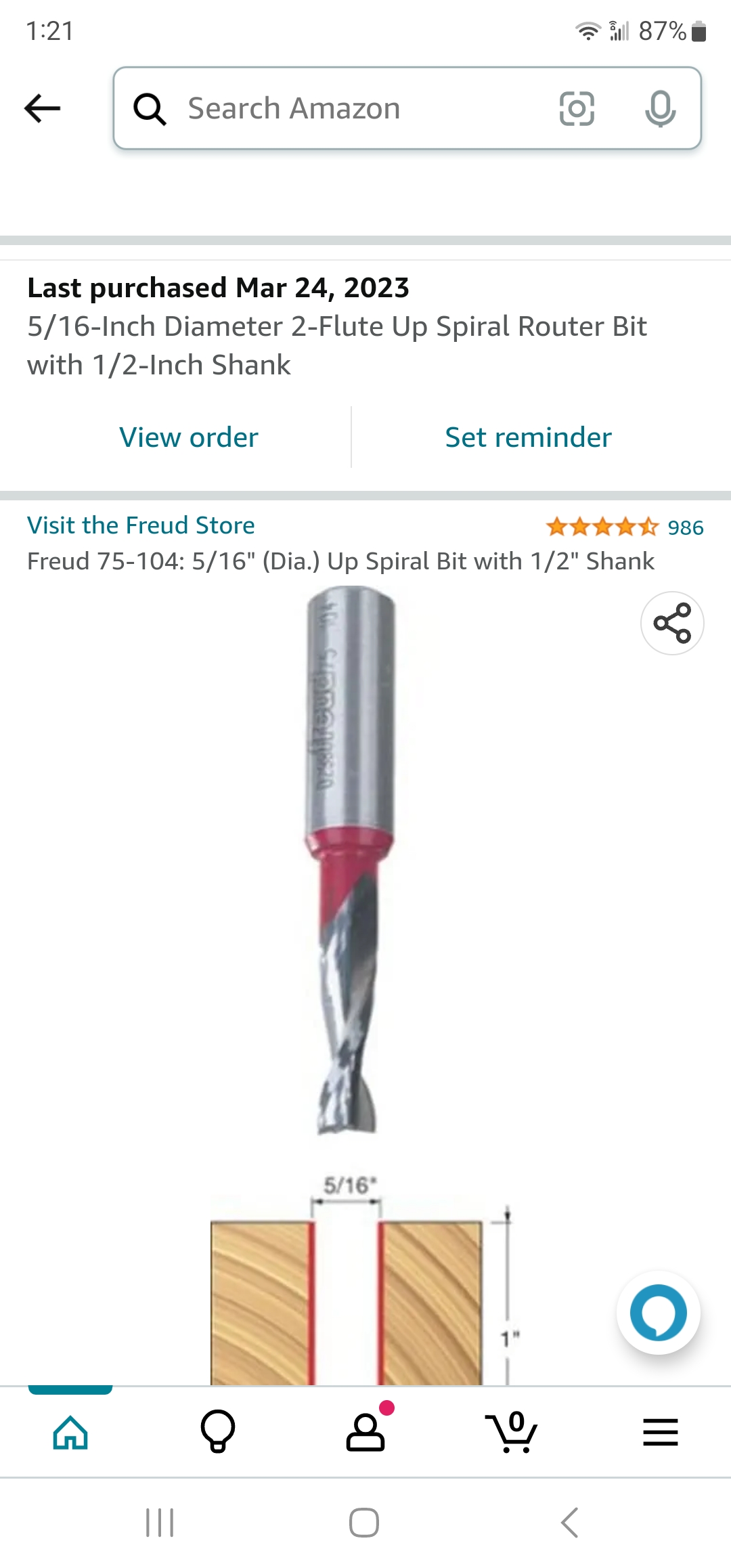Image resolution: width=731 pixels, height=1568 pixels.
Task: Start voice search with microphone
Action: 660,108
